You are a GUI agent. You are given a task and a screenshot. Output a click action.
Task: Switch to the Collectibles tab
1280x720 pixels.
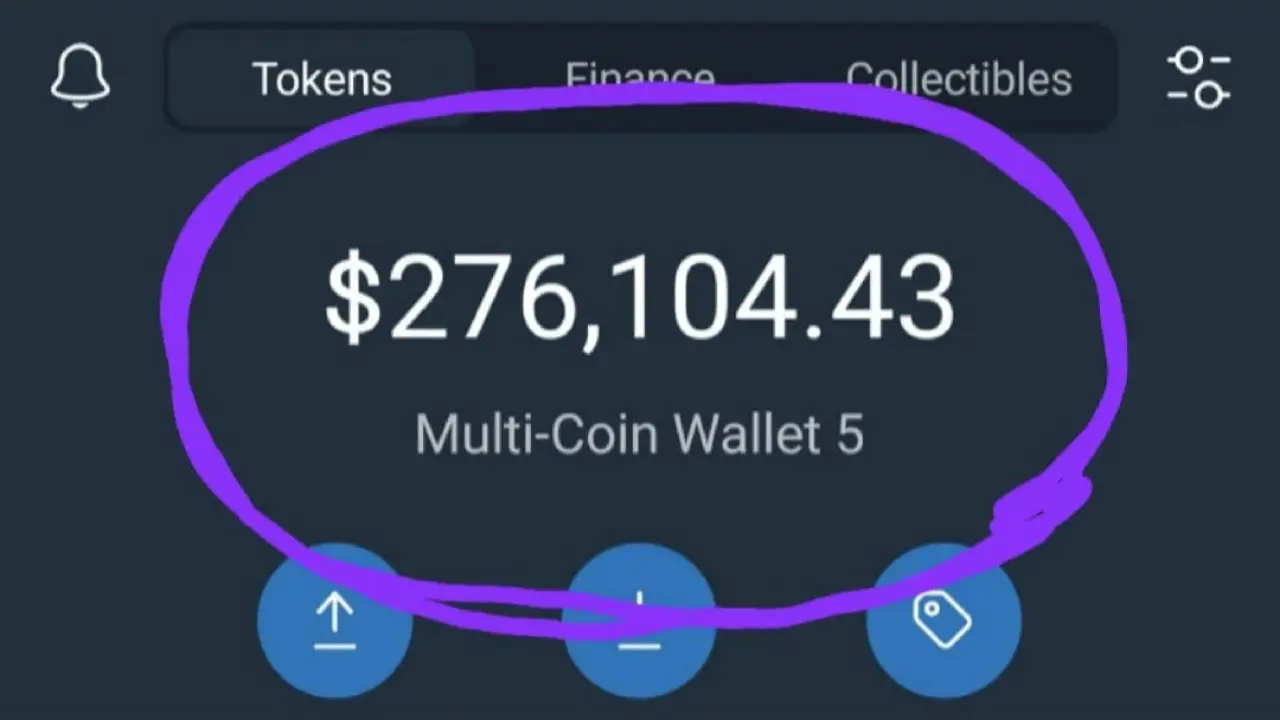pyautogui.click(x=958, y=79)
